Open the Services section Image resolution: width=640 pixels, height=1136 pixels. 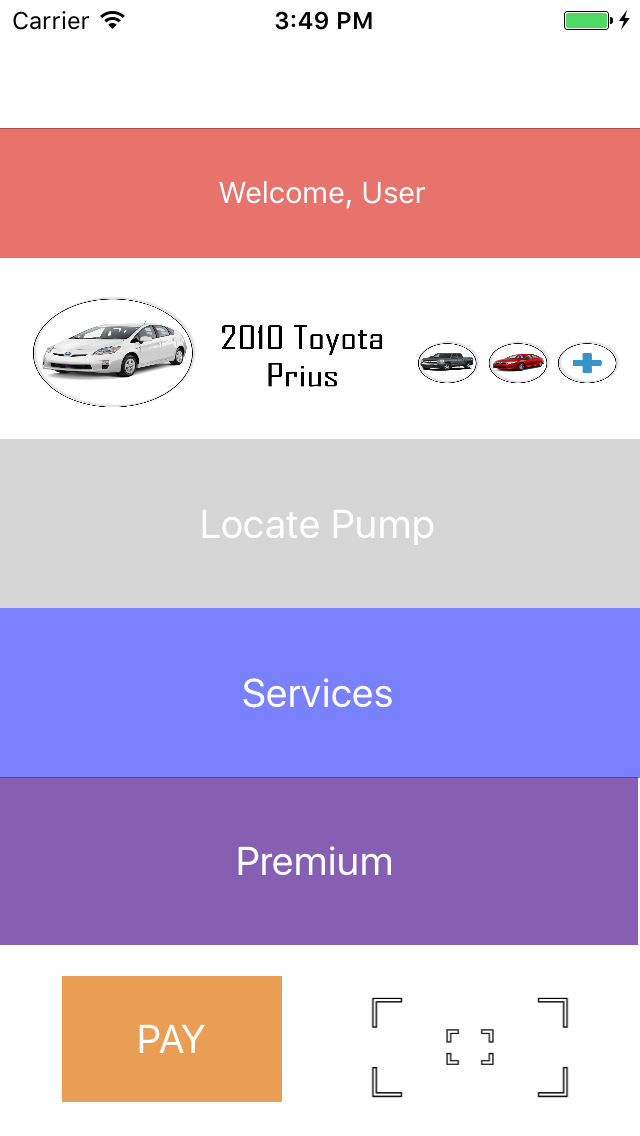click(x=318, y=693)
